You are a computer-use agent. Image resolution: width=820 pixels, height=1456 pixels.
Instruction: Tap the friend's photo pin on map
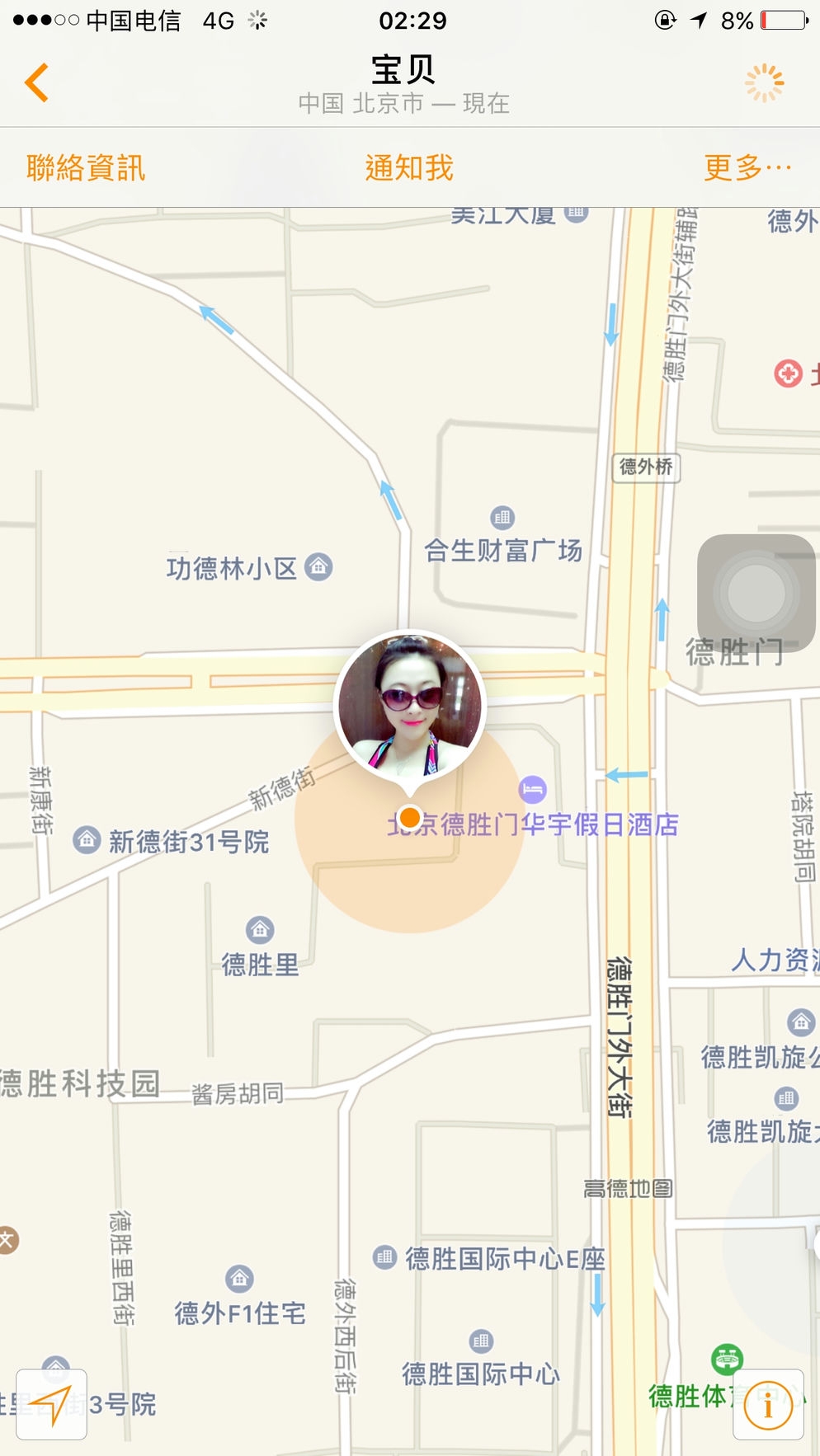pyautogui.click(x=410, y=705)
